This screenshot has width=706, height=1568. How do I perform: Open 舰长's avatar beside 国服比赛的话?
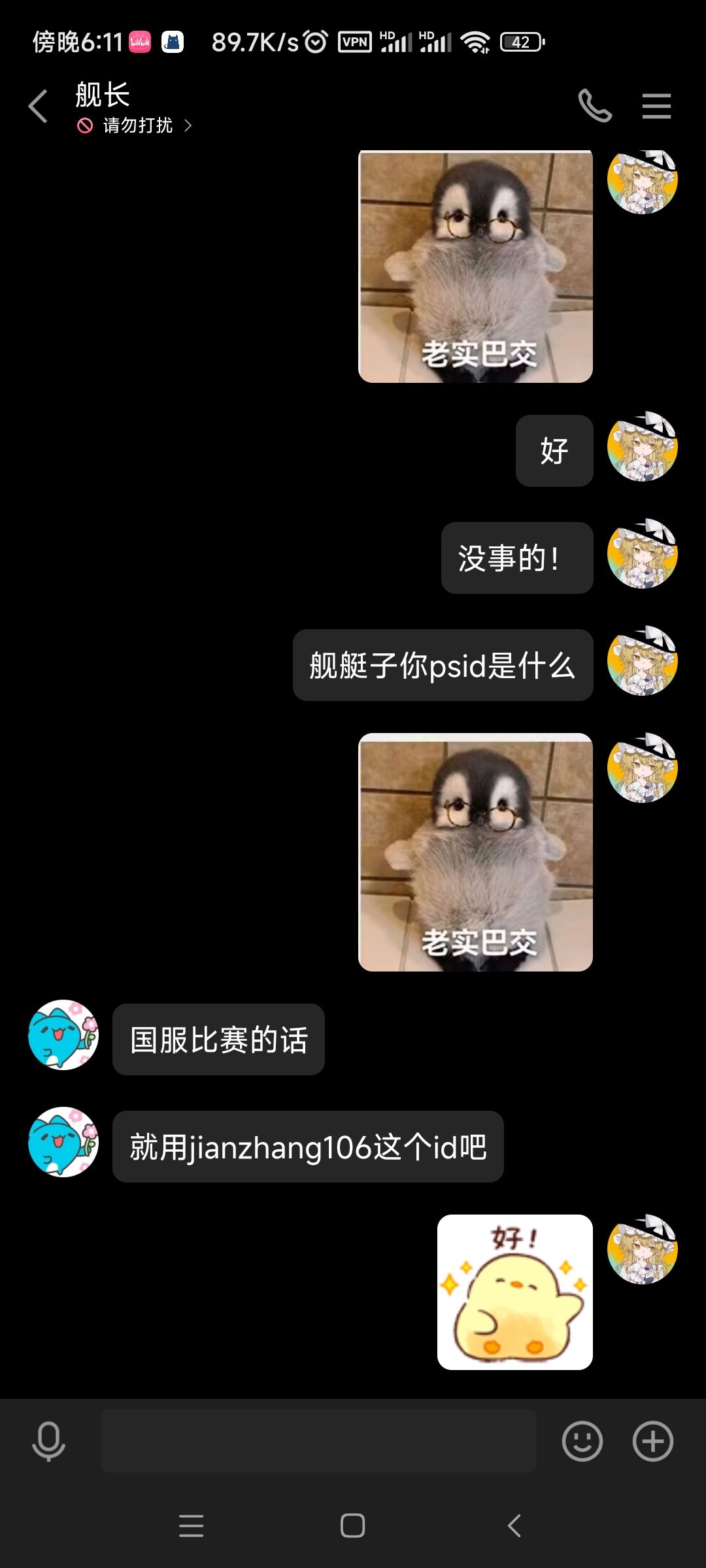click(63, 1035)
